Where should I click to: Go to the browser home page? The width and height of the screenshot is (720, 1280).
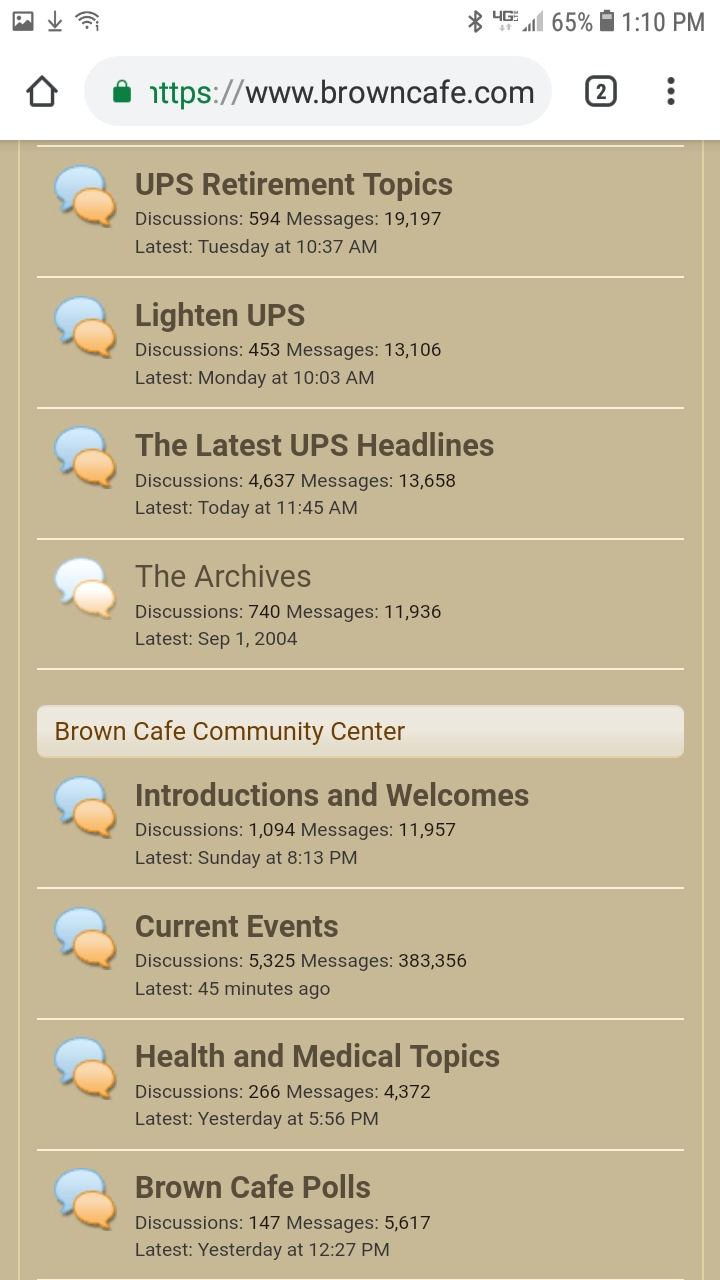pyautogui.click(x=42, y=92)
